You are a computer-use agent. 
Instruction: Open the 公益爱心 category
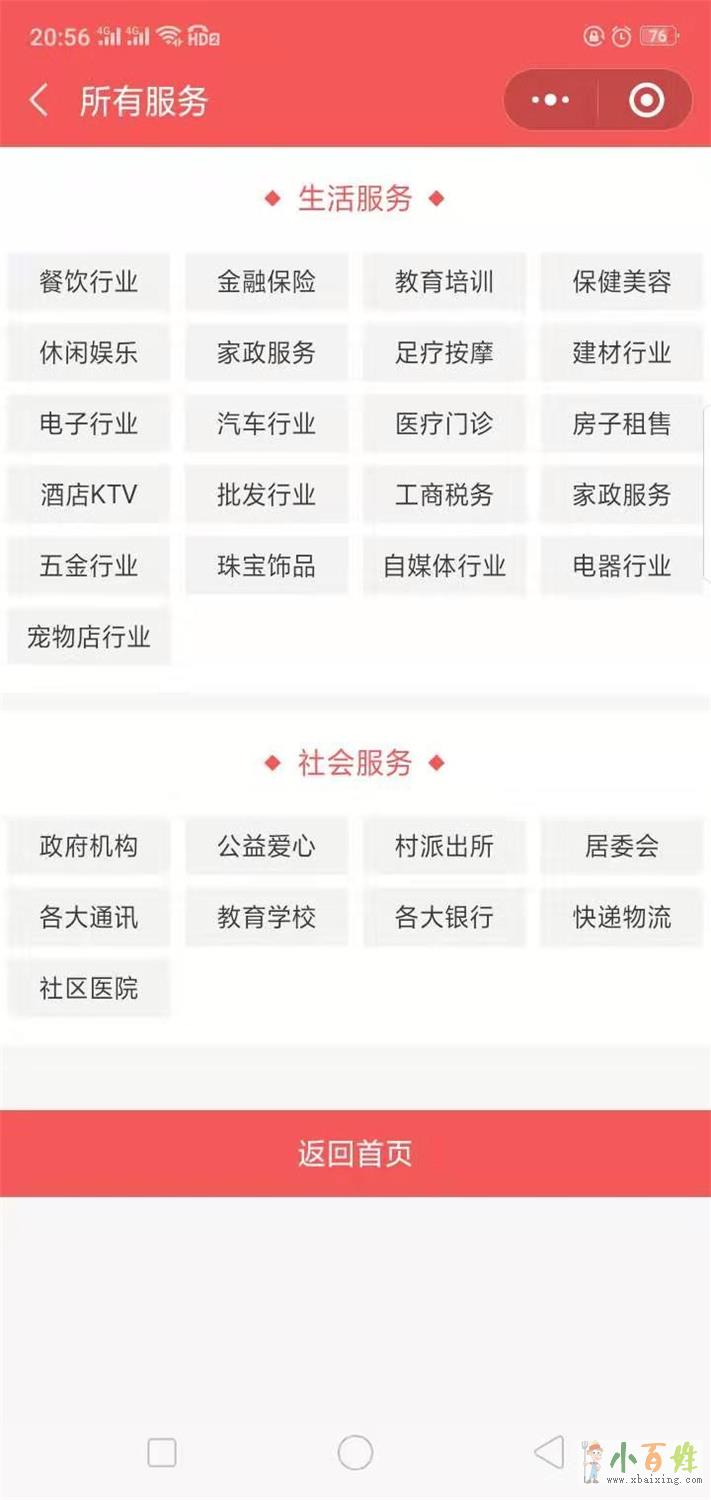pyautogui.click(x=266, y=847)
